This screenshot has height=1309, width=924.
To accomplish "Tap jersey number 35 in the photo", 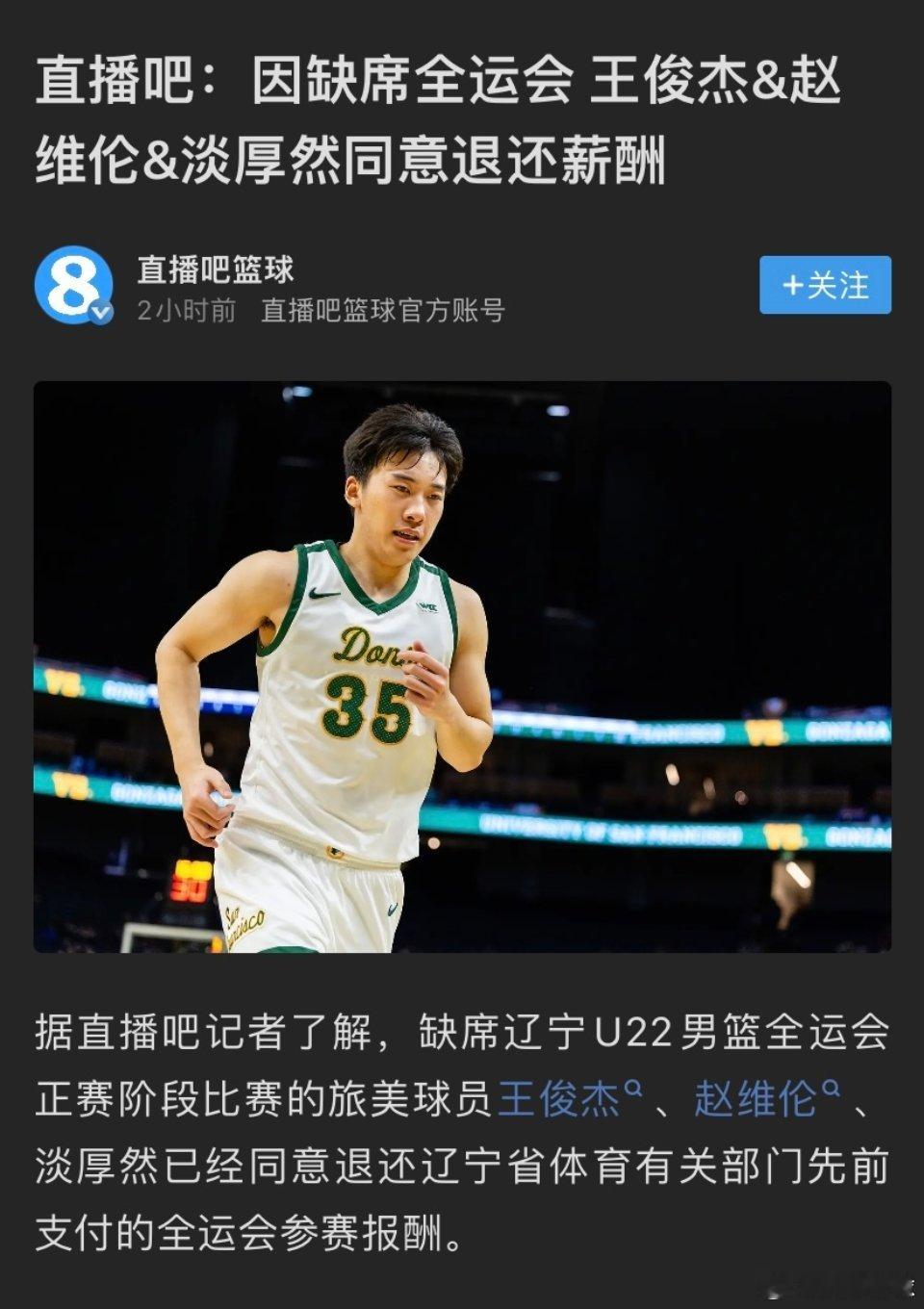I will pos(368,710).
